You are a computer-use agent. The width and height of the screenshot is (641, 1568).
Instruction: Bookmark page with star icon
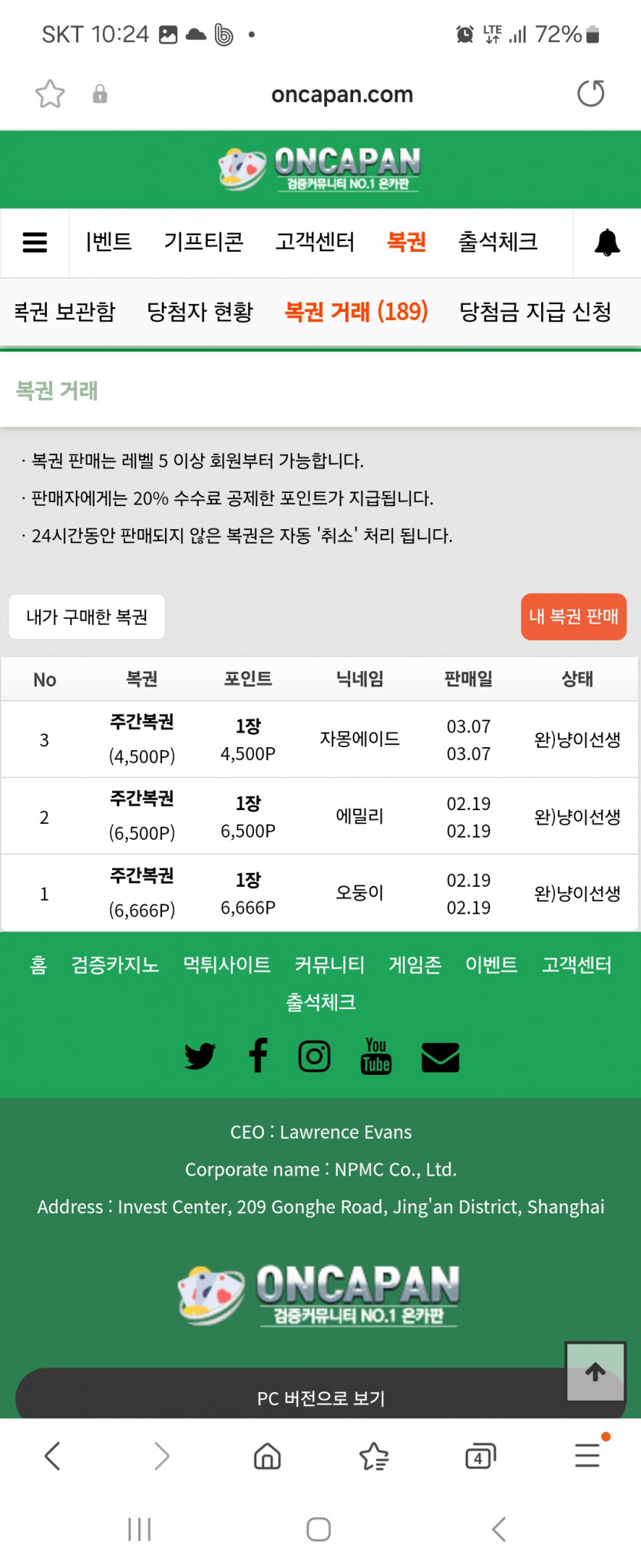tap(50, 94)
